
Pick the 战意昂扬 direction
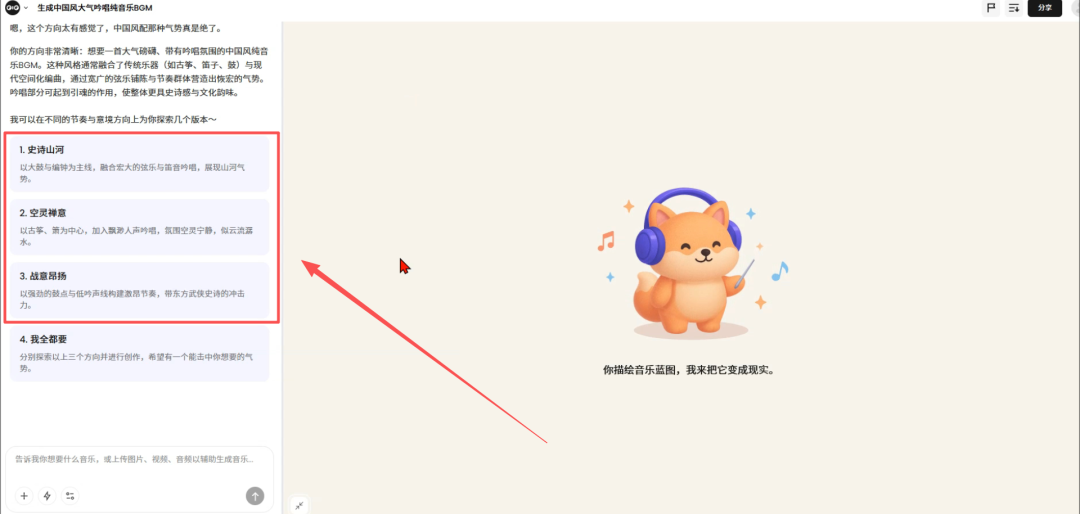[140, 290]
